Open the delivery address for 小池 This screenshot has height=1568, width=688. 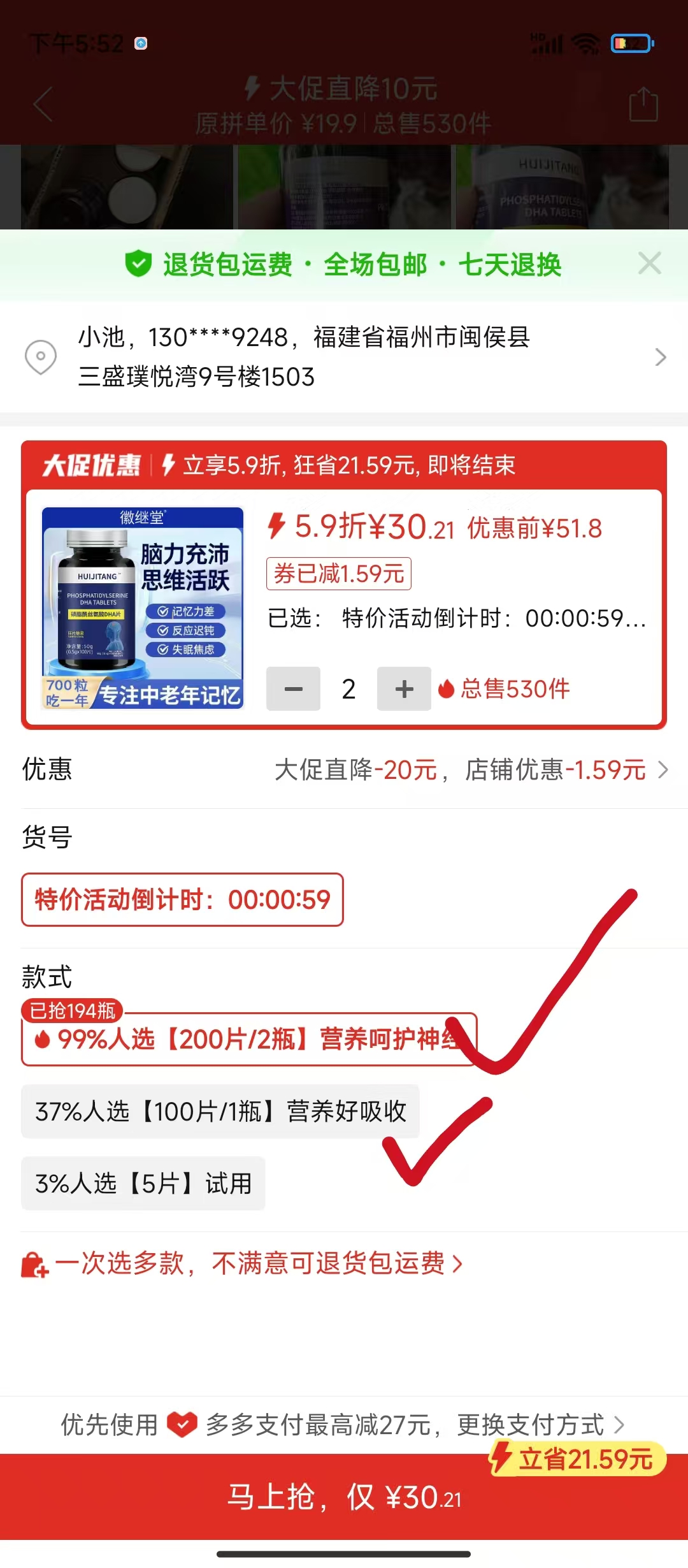pyautogui.click(x=344, y=357)
